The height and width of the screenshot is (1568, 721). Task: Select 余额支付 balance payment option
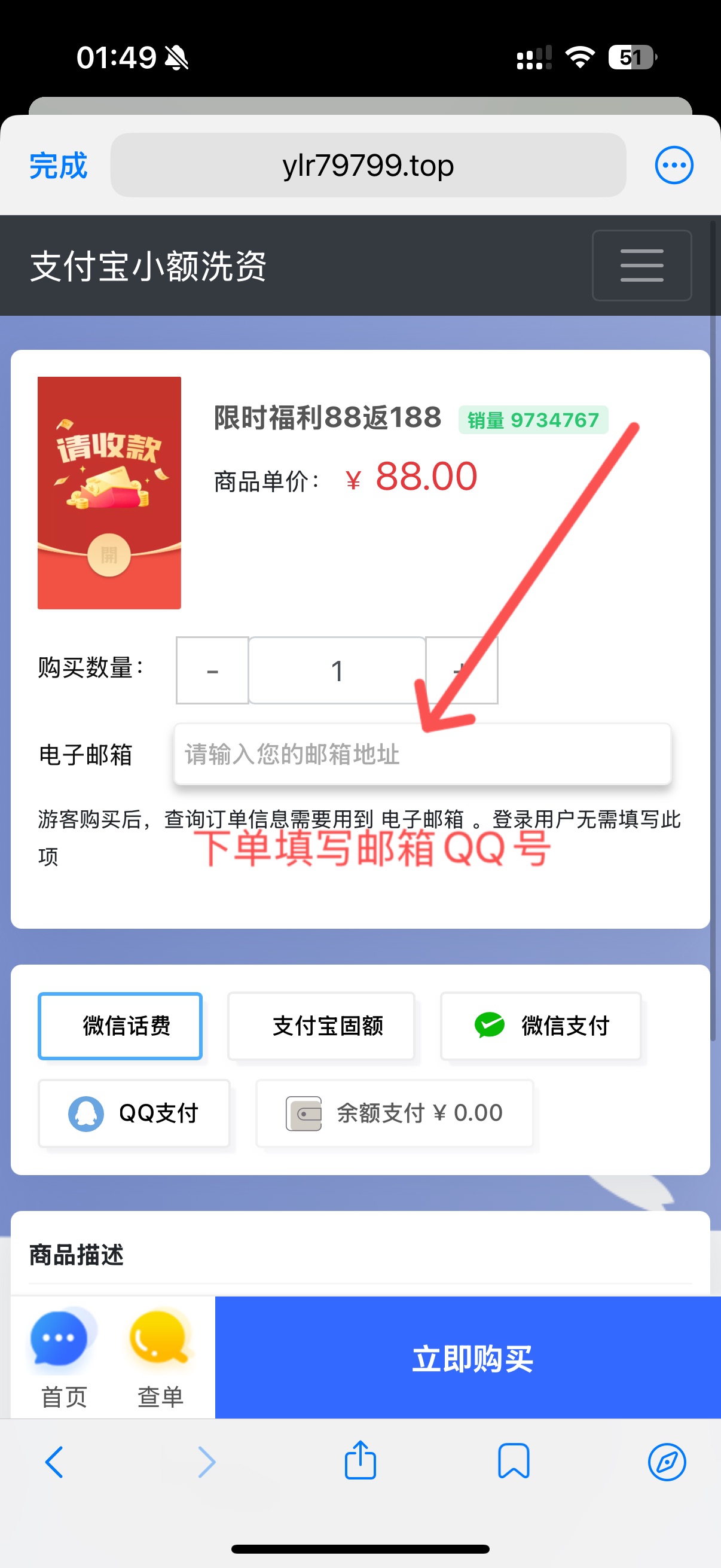click(x=394, y=1114)
